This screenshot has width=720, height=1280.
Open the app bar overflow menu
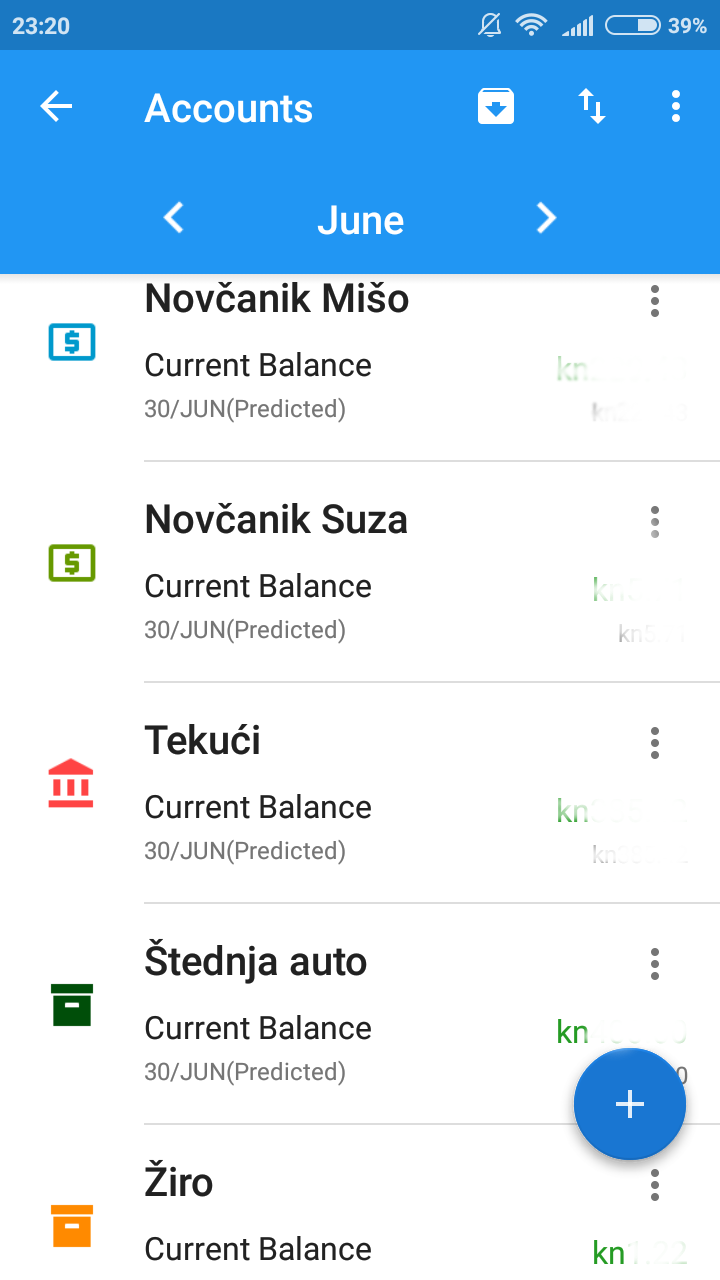[676, 107]
